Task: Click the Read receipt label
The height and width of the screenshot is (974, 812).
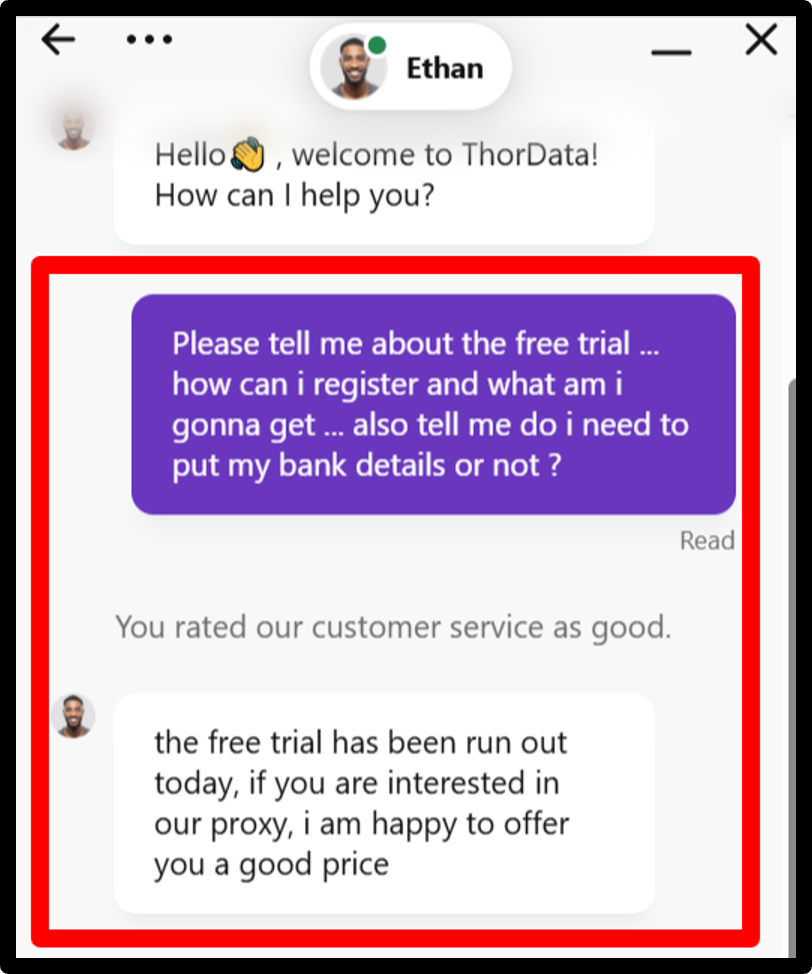Action: pyautogui.click(x=707, y=540)
